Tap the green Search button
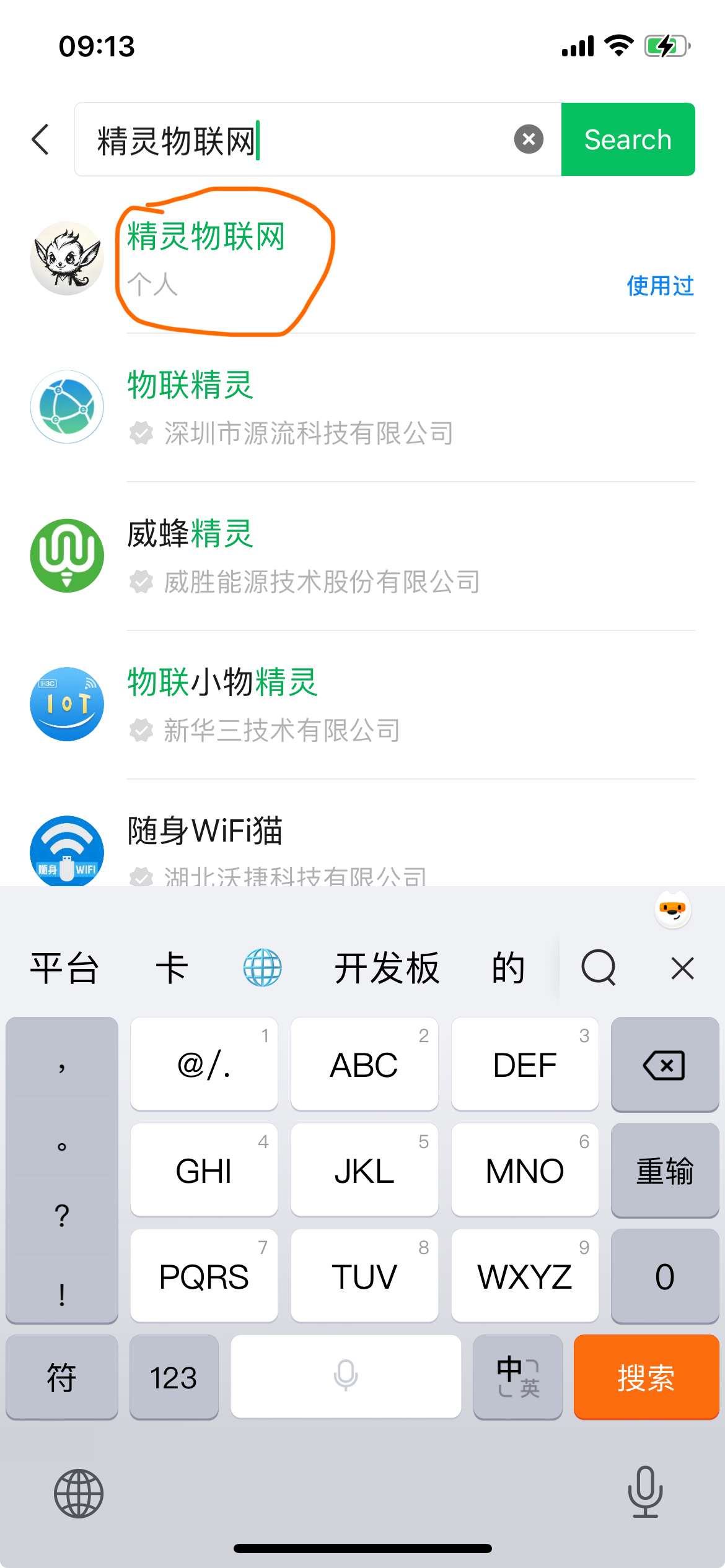The image size is (725, 1568). click(x=628, y=139)
